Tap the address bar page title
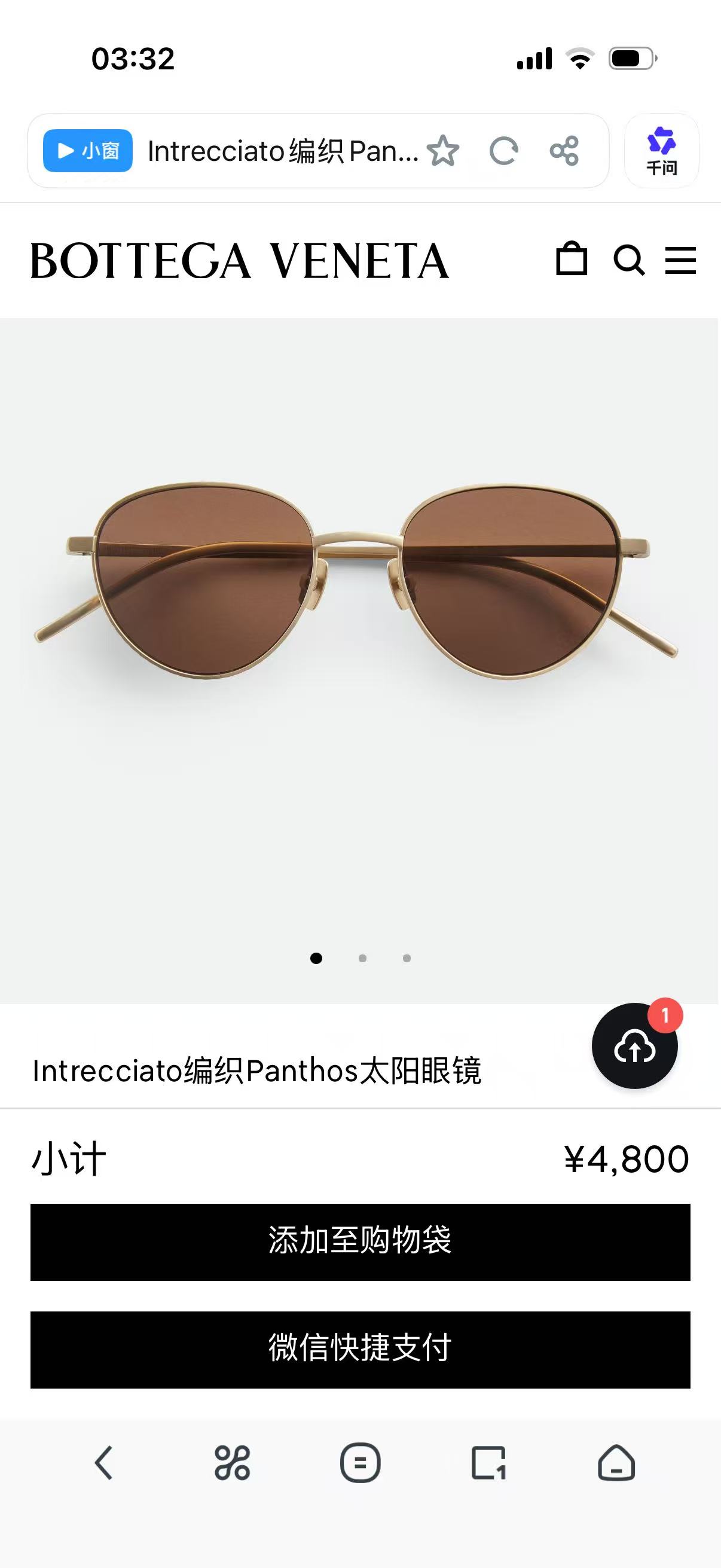Screen dimensions: 721x1568 tap(283, 151)
